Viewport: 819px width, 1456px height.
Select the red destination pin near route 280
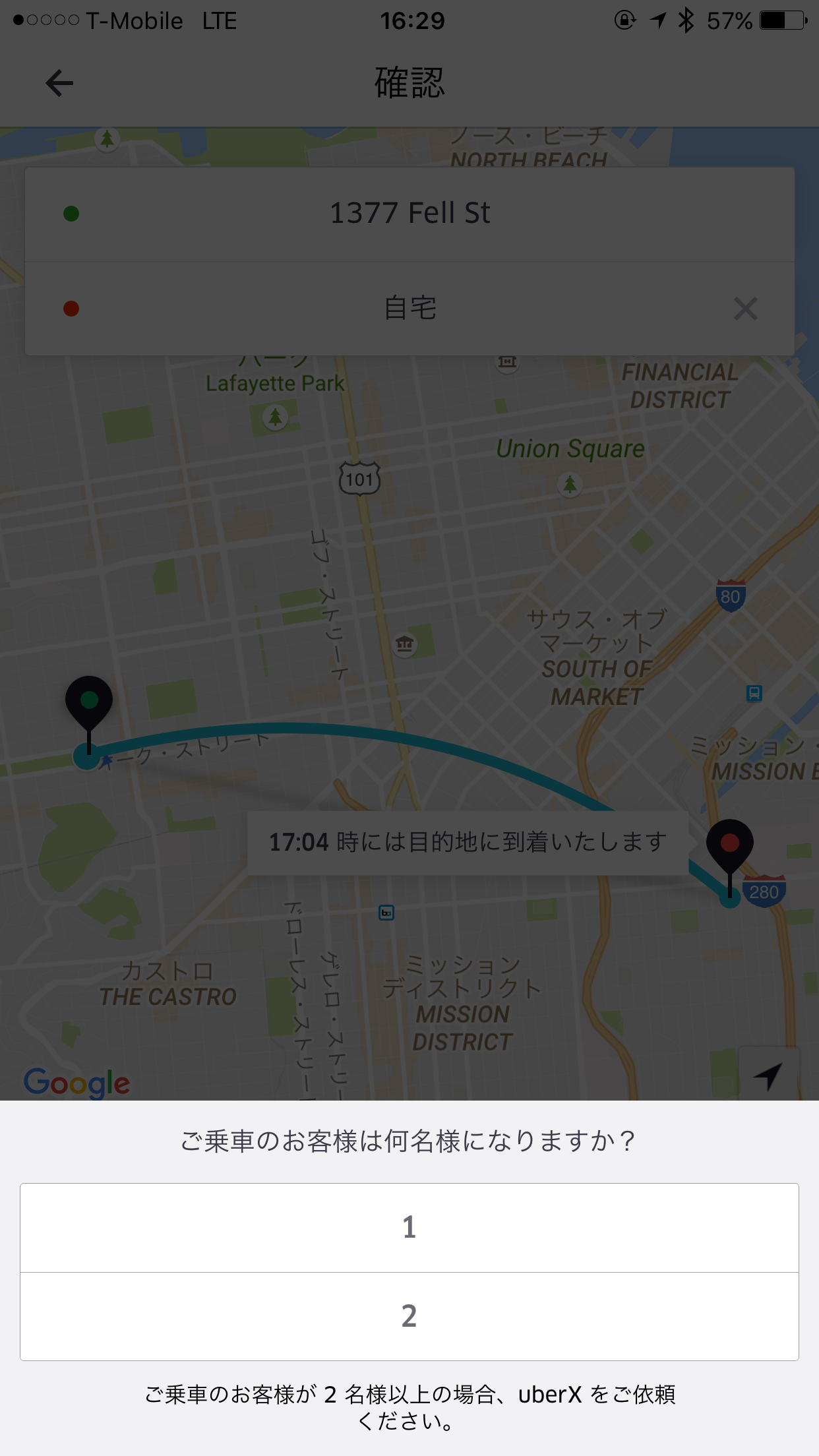(729, 842)
